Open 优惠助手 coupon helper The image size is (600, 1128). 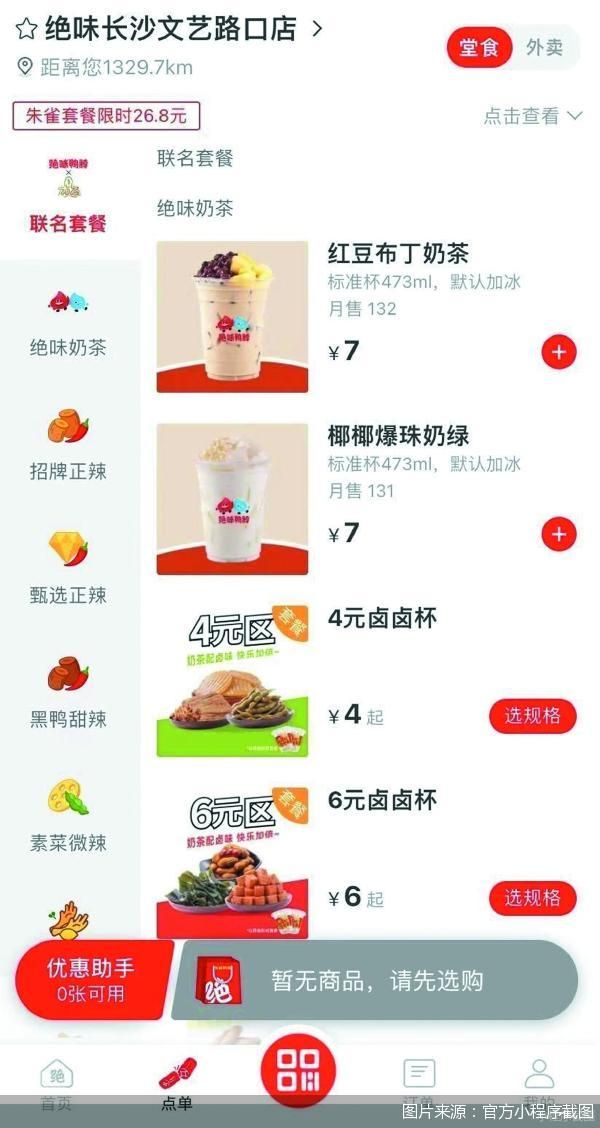coord(92,980)
